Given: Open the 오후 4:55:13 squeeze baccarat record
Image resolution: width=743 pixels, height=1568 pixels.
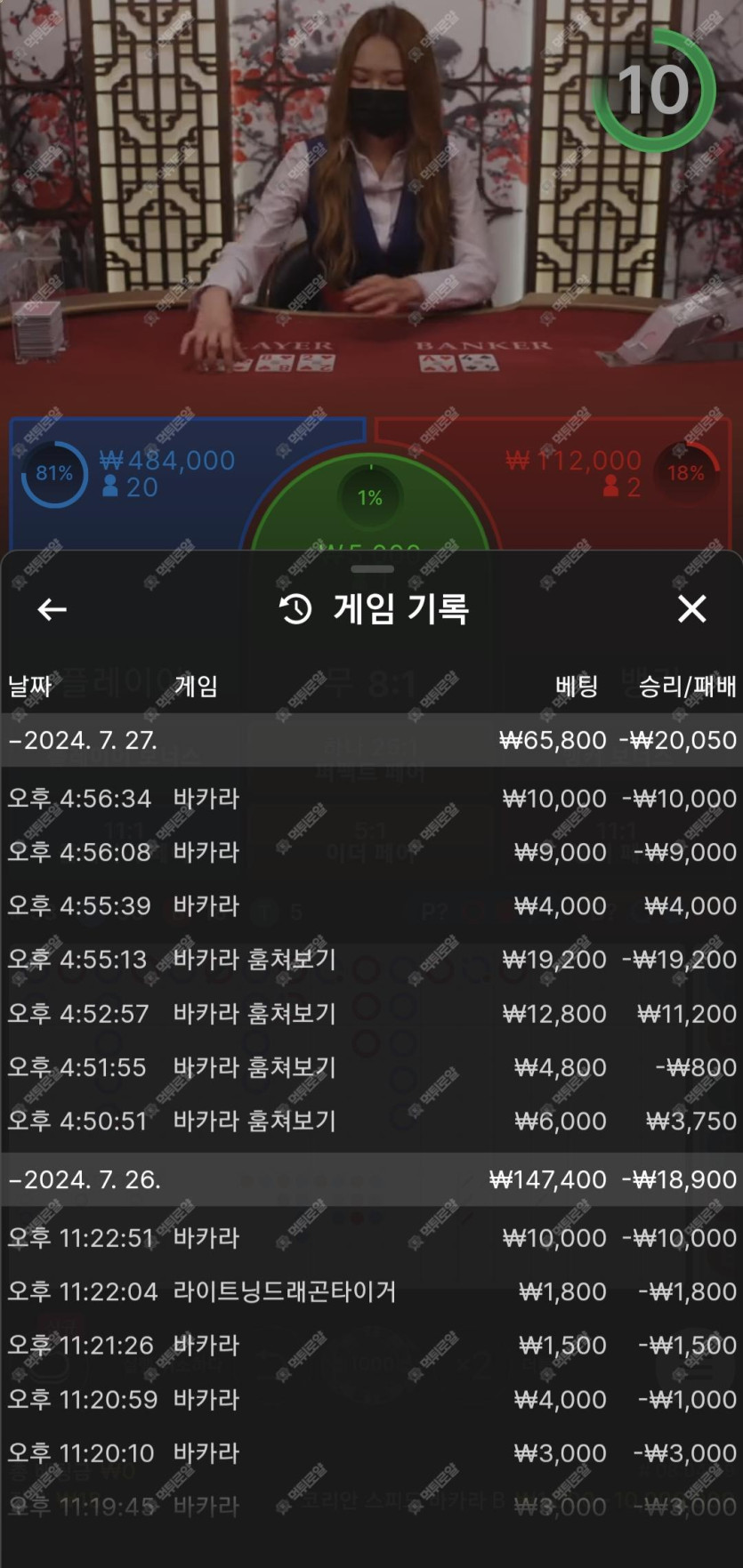Looking at the screenshot, I should [x=371, y=960].
